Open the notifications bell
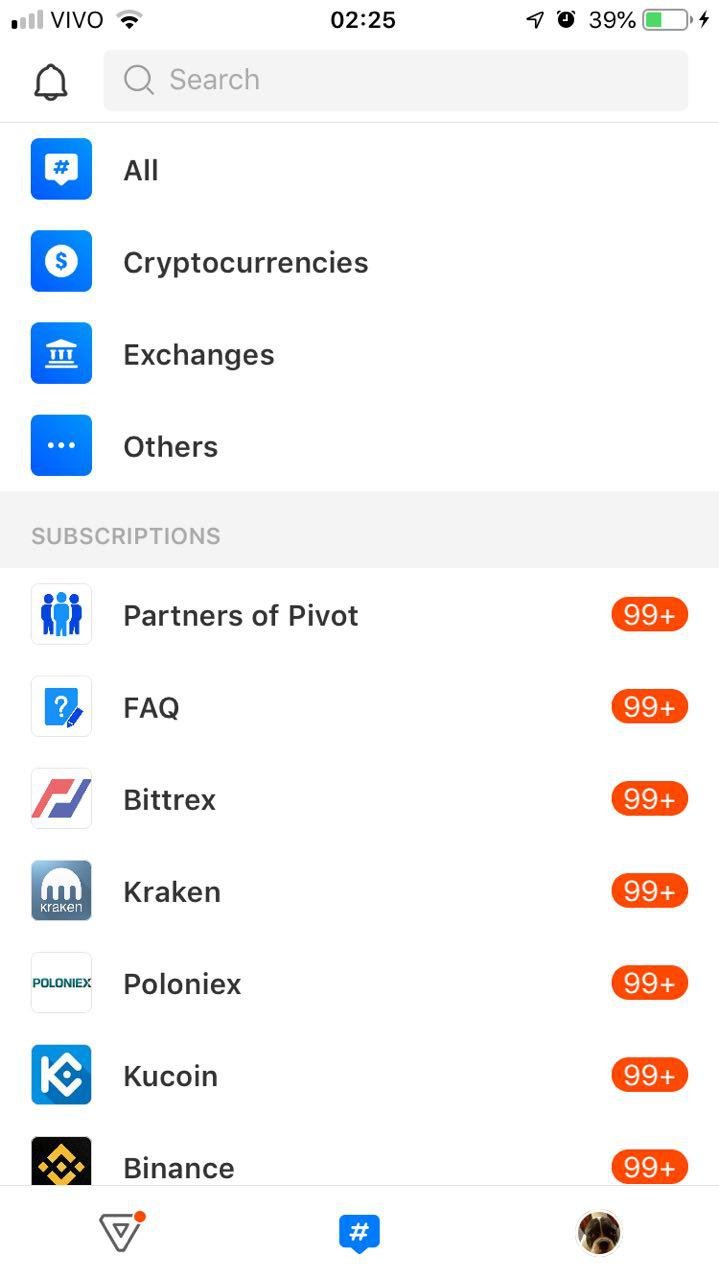The image size is (719, 1280). click(x=51, y=81)
